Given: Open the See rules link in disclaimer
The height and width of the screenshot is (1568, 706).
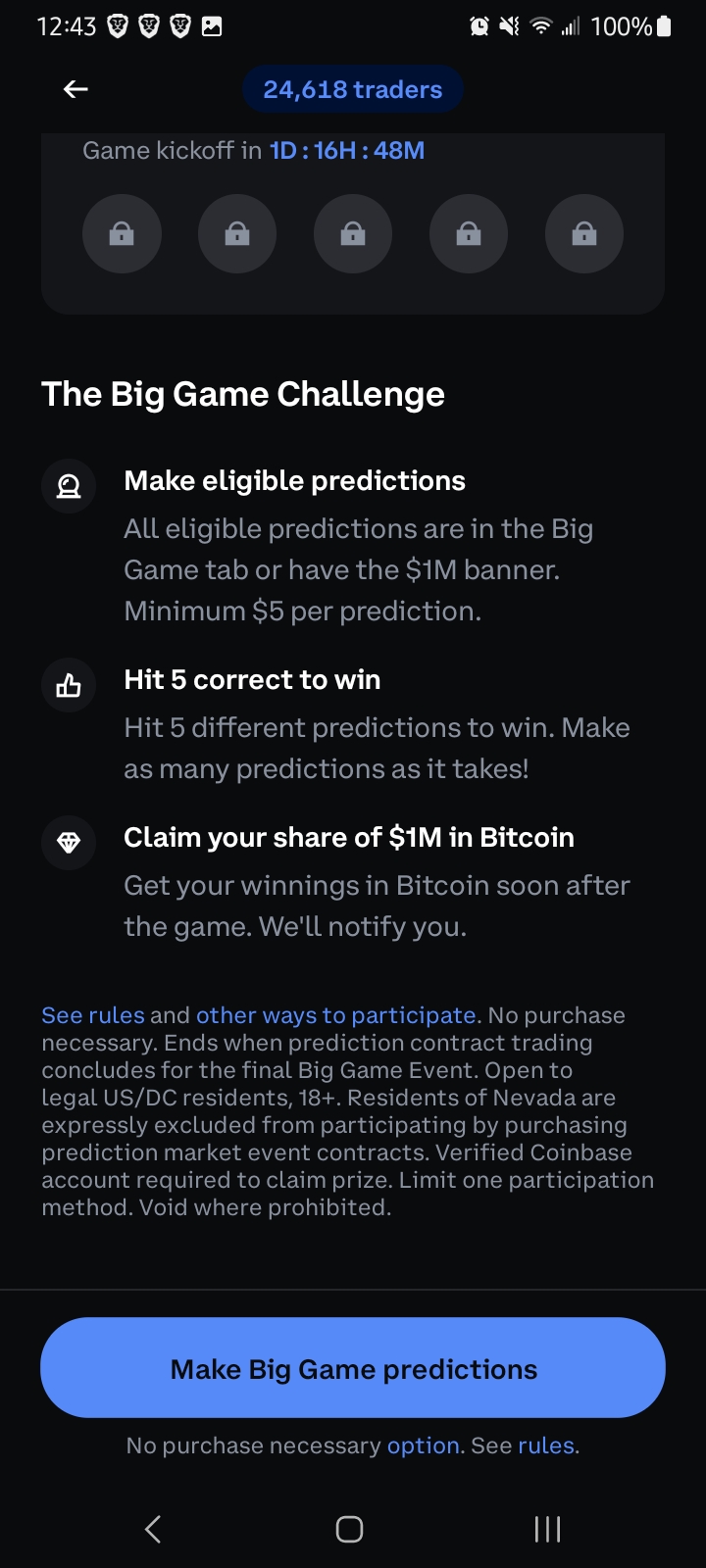Looking at the screenshot, I should (92, 1015).
